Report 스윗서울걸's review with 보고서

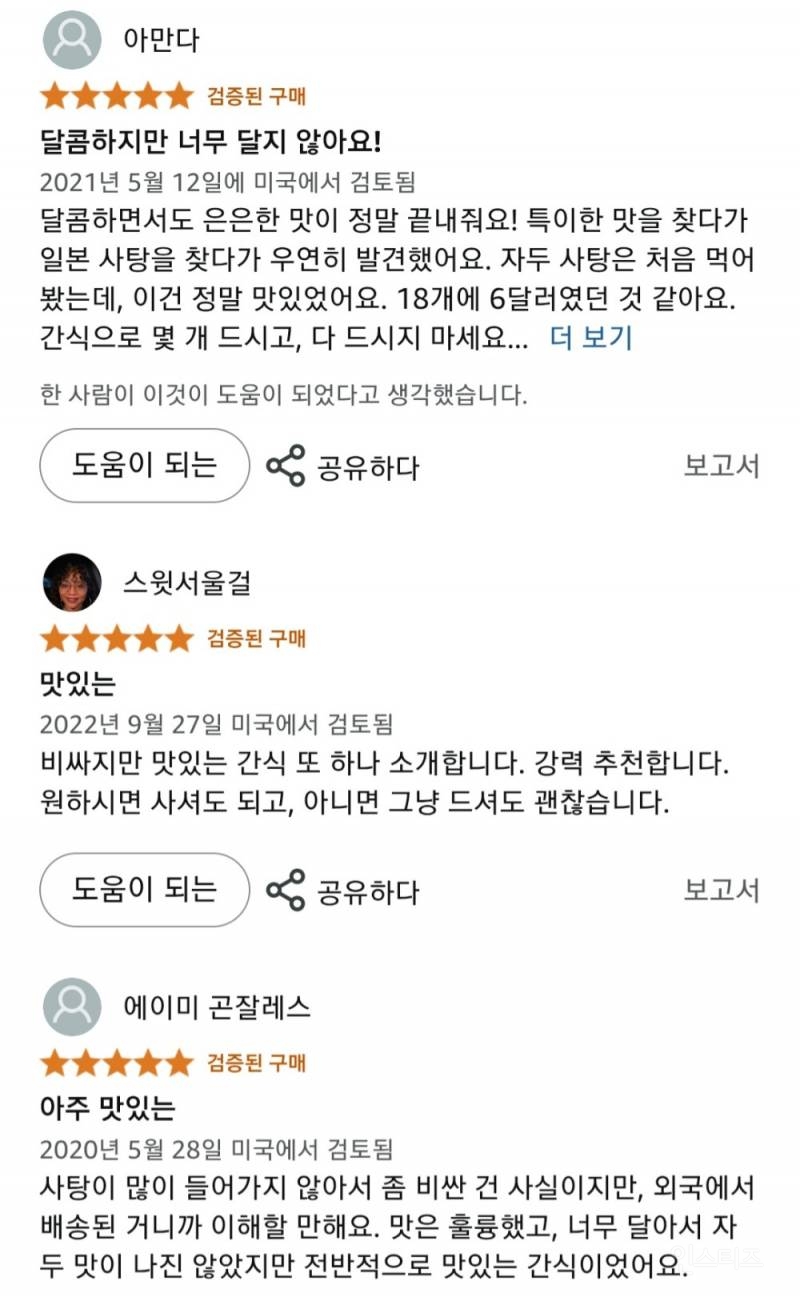(721, 889)
